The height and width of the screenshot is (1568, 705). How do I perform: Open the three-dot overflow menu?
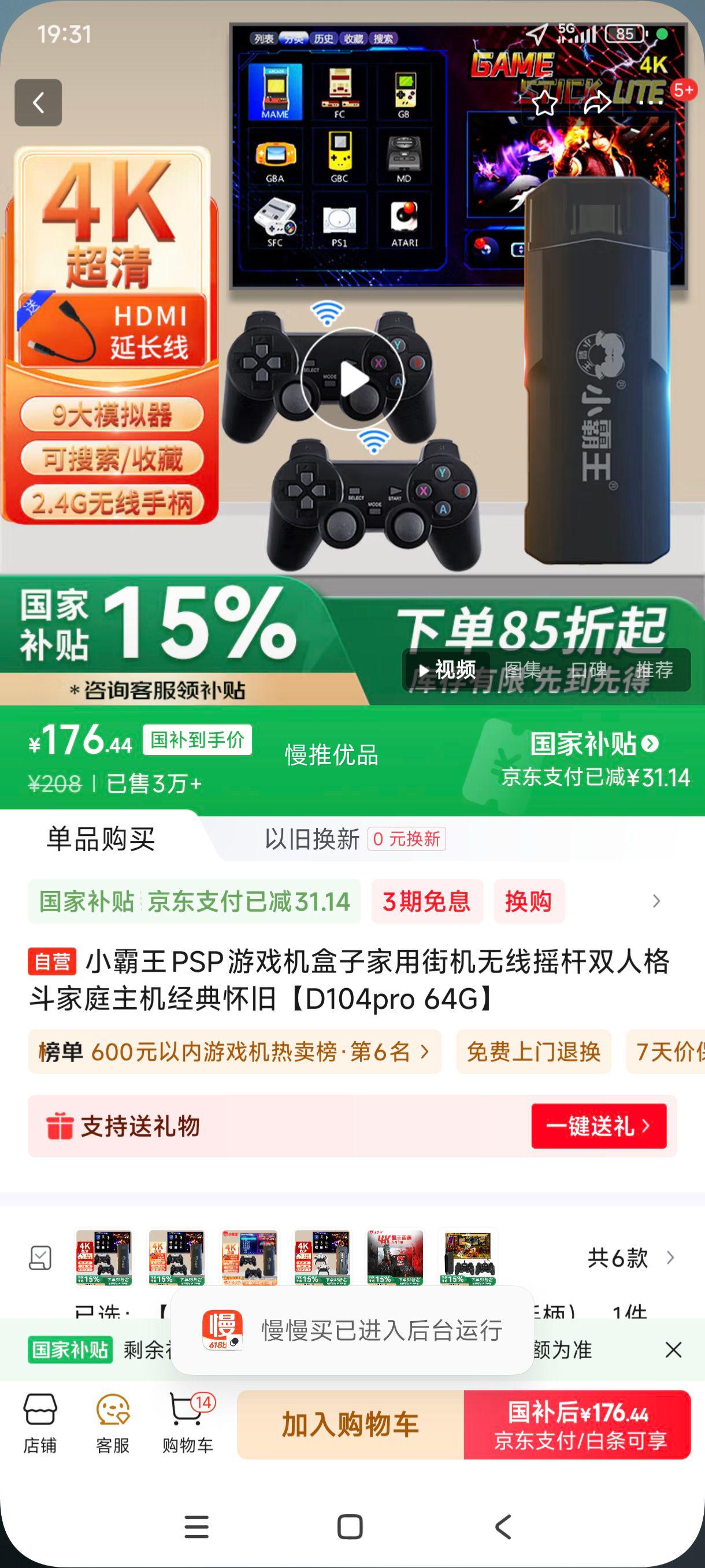click(x=650, y=103)
